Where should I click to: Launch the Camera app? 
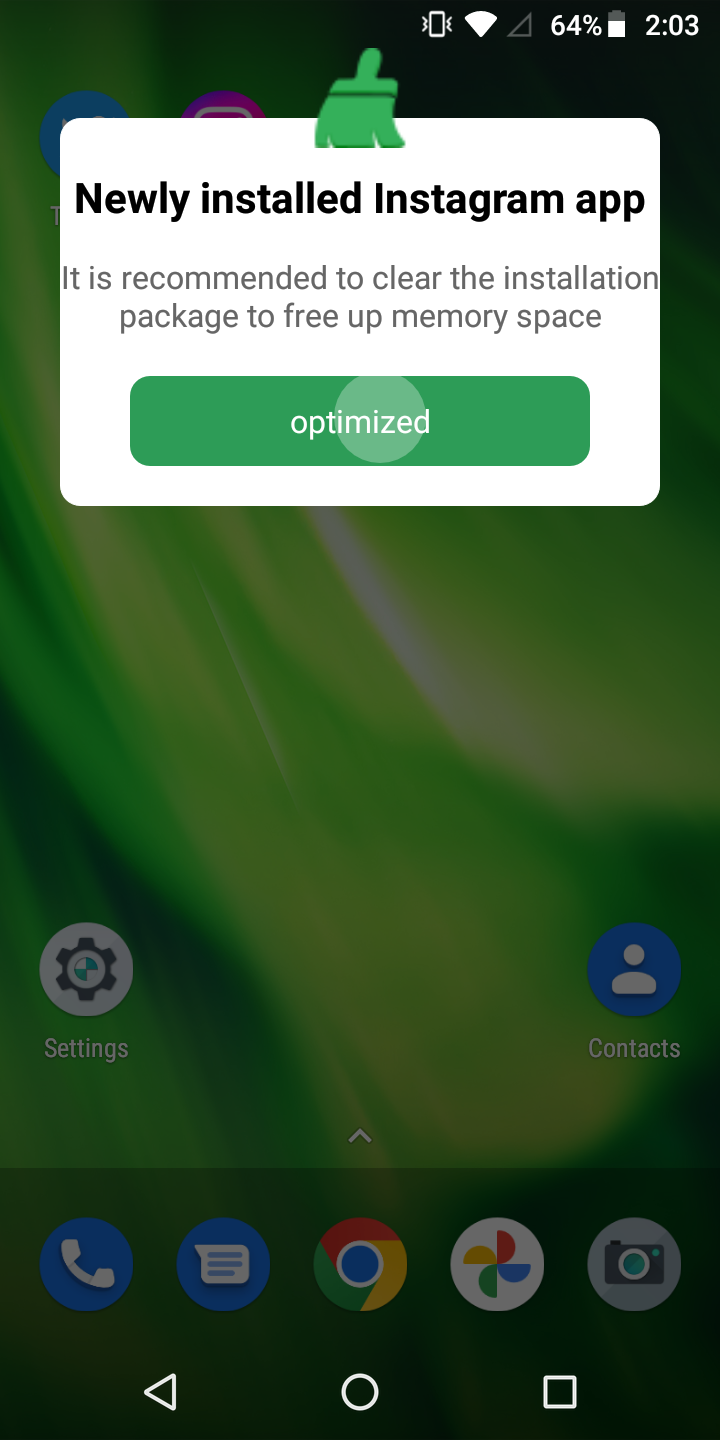click(634, 1264)
